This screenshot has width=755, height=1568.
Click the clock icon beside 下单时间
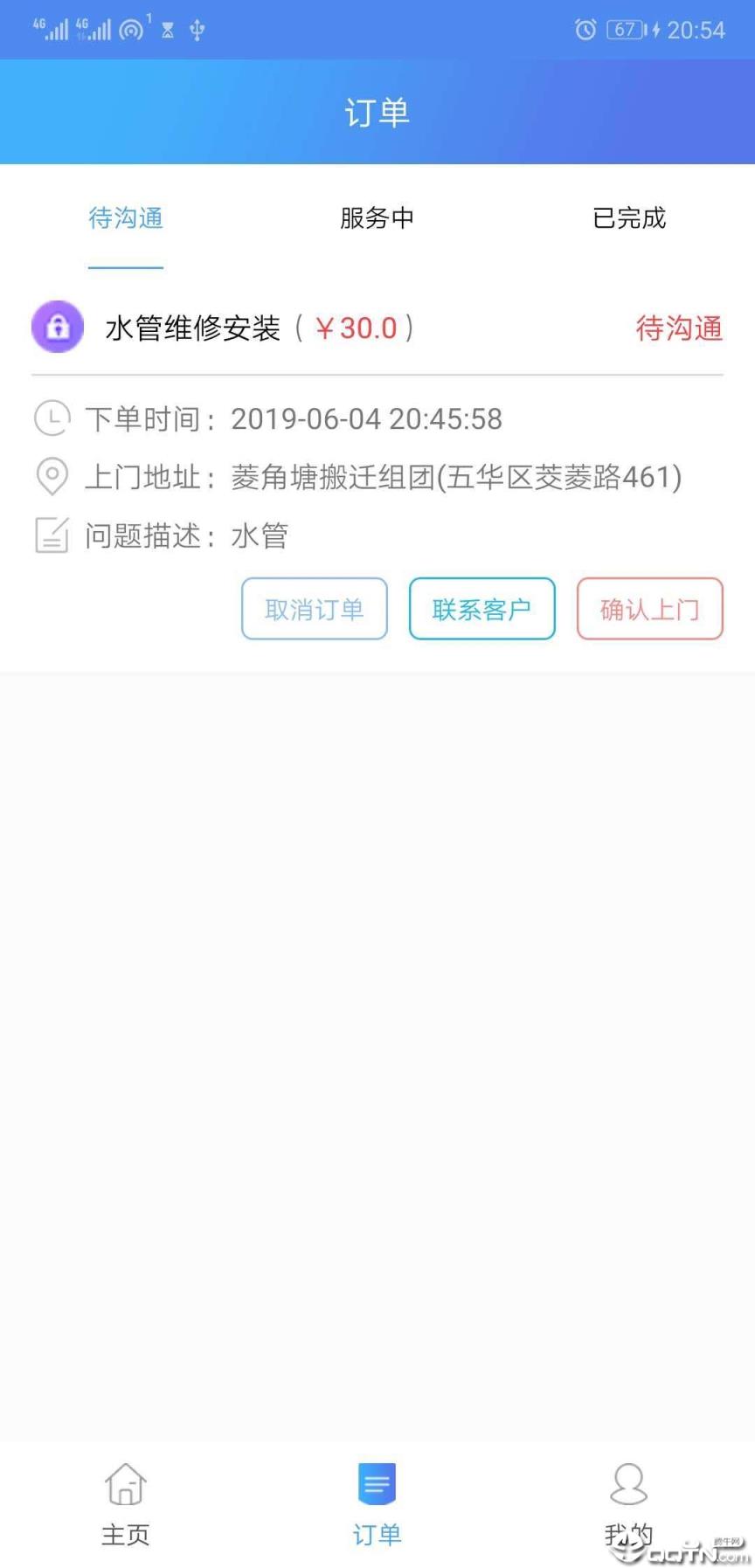coord(52,418)
